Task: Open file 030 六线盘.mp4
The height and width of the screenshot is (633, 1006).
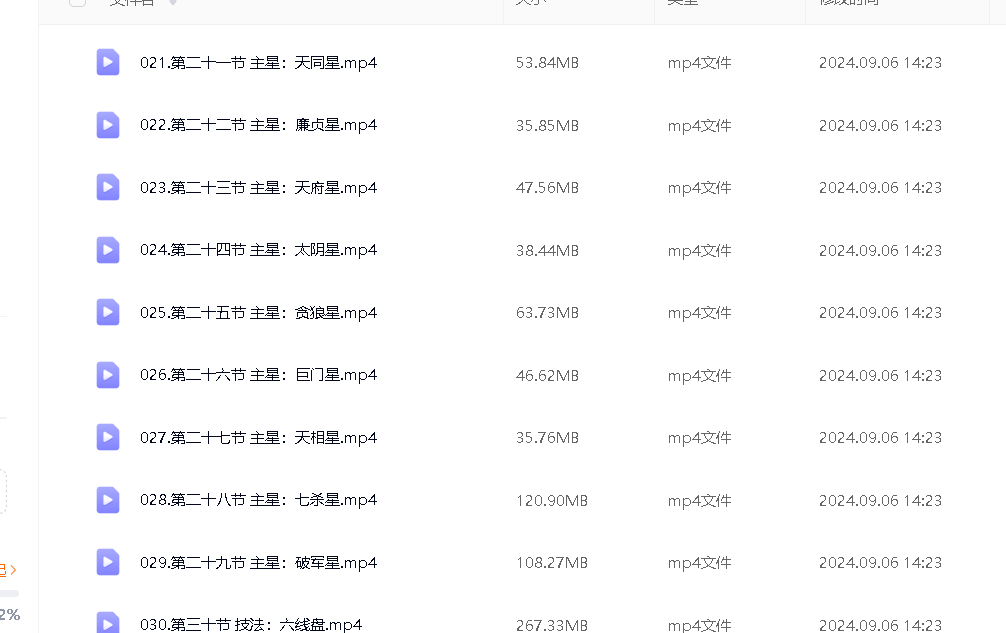Action: point(250,624)
